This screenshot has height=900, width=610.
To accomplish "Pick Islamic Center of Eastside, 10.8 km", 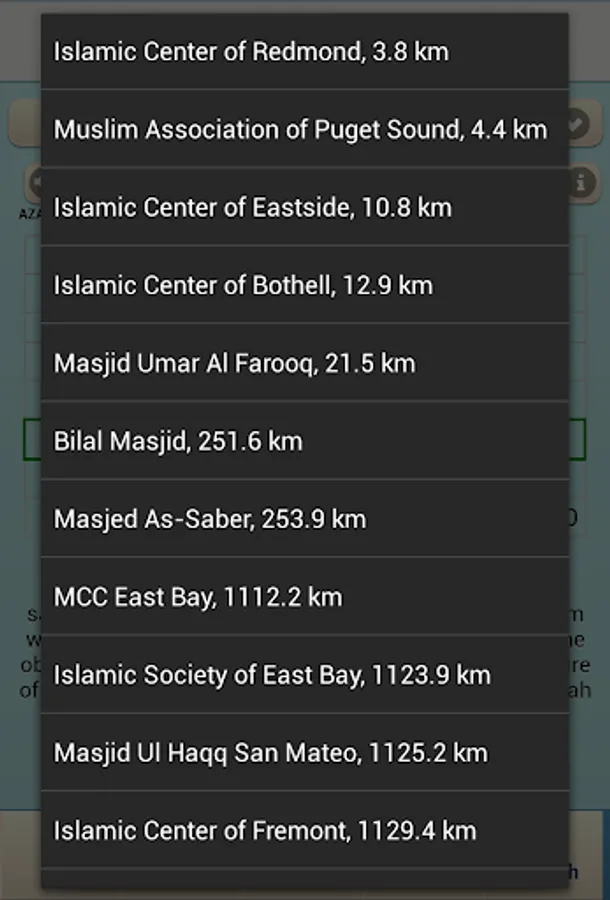I will (304, 207).
